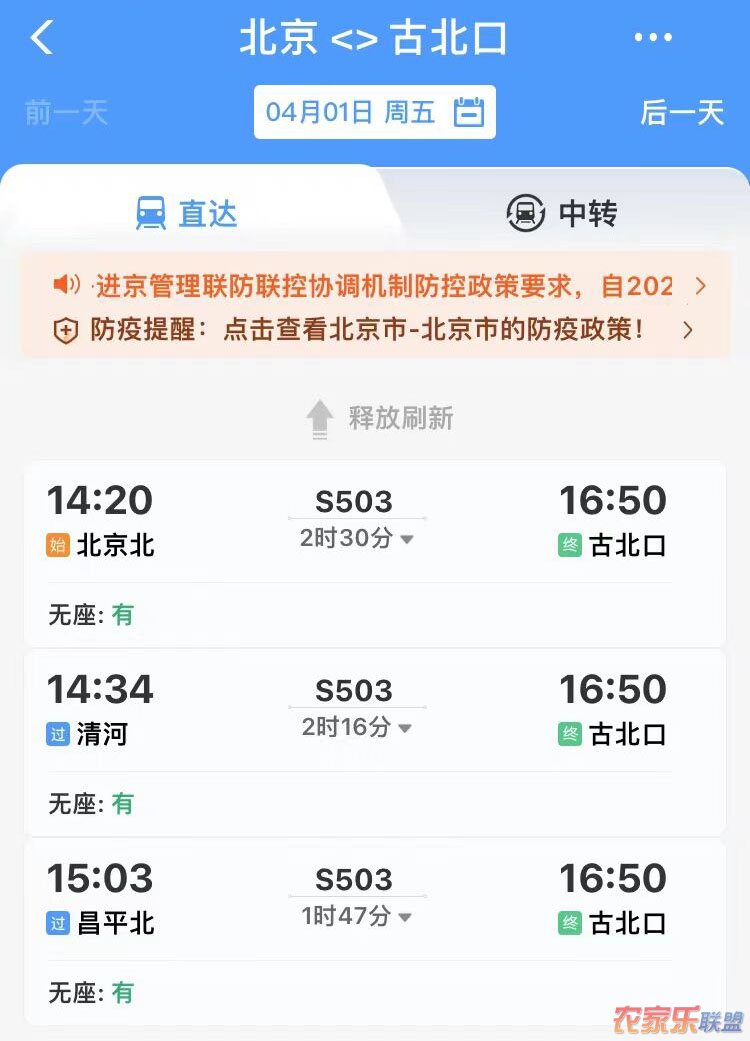Expand the stop list under 2时16分
This screenshot has width=750, height=1041.
point(357,728)
